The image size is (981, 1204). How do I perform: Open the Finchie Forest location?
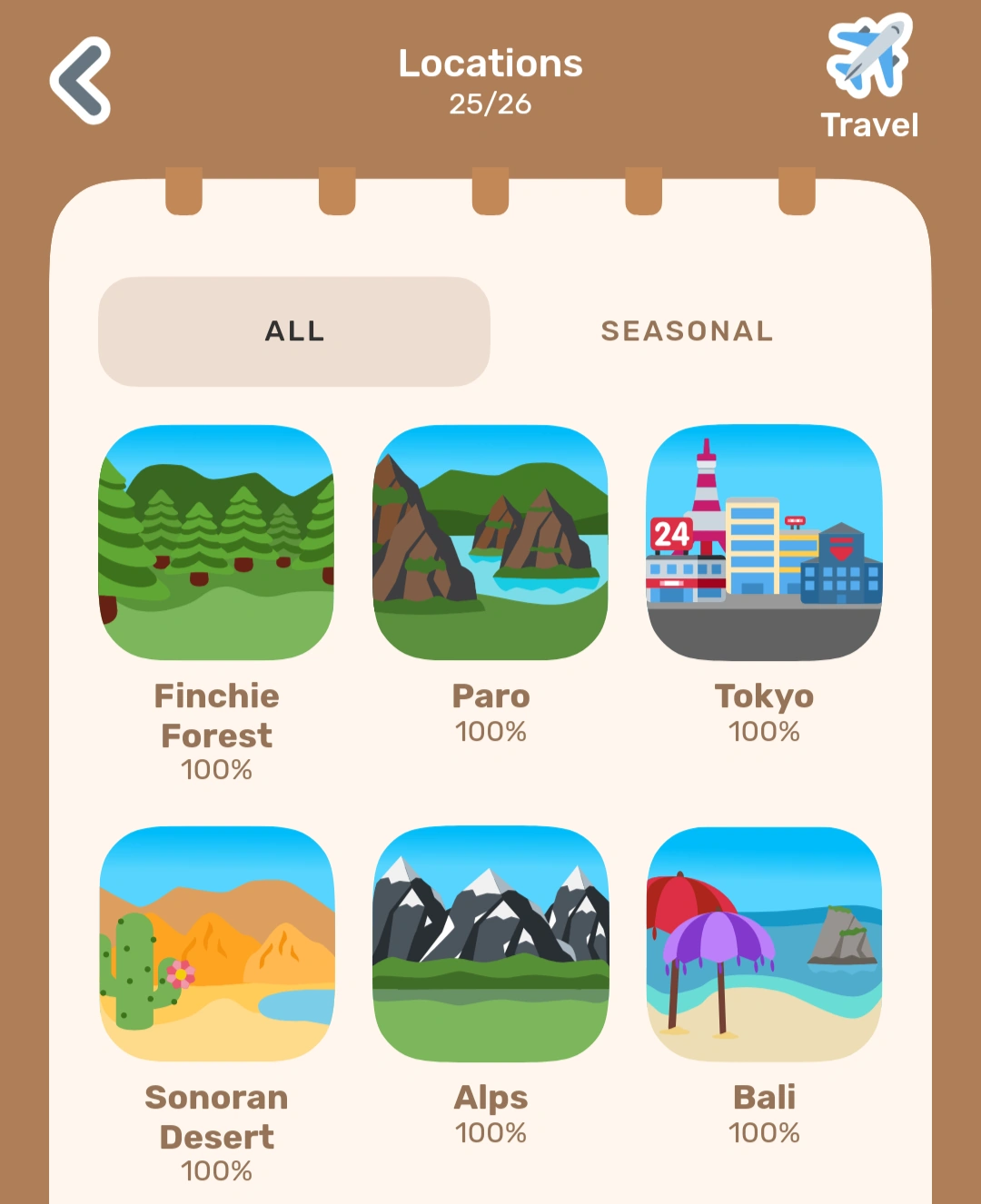coord(216,543)
